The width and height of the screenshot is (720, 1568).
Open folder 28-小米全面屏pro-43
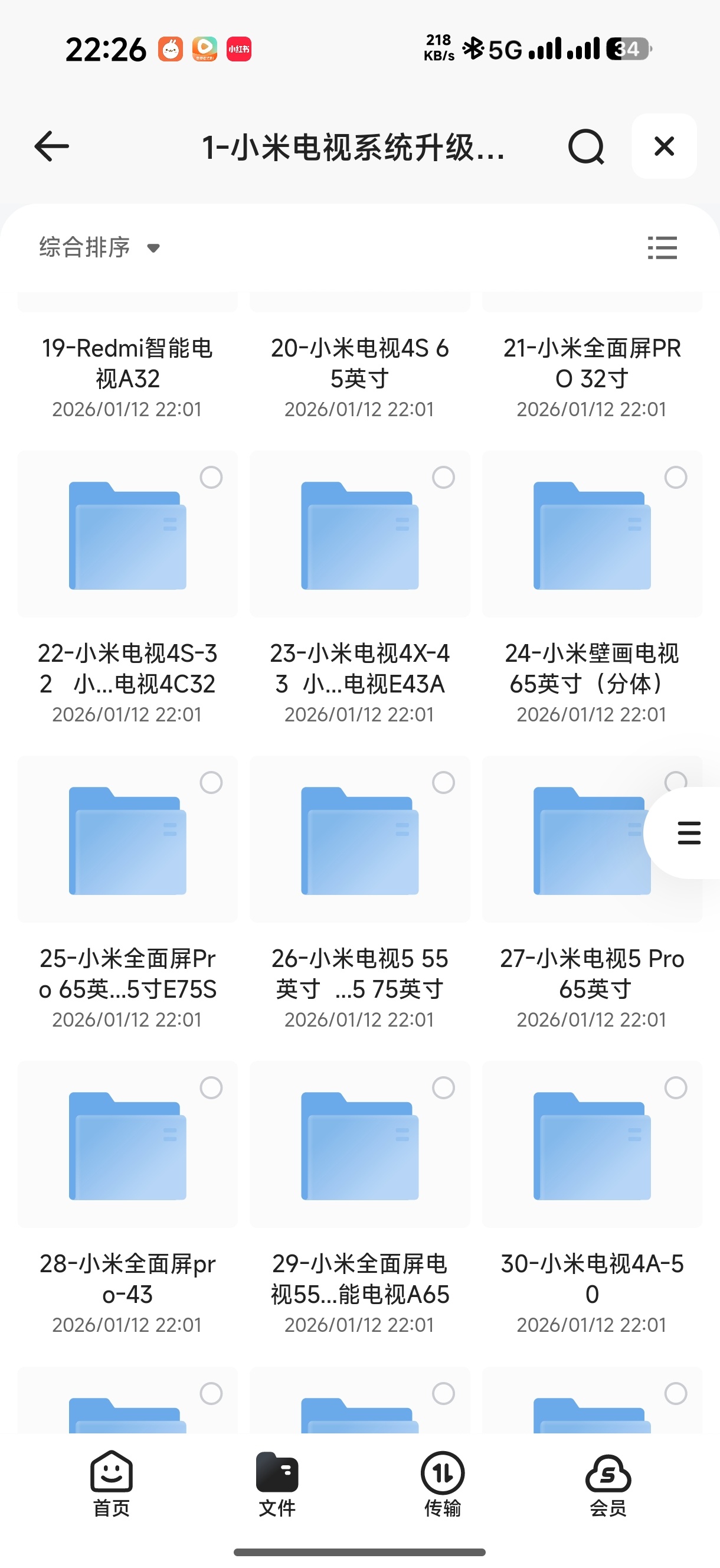127,1145
